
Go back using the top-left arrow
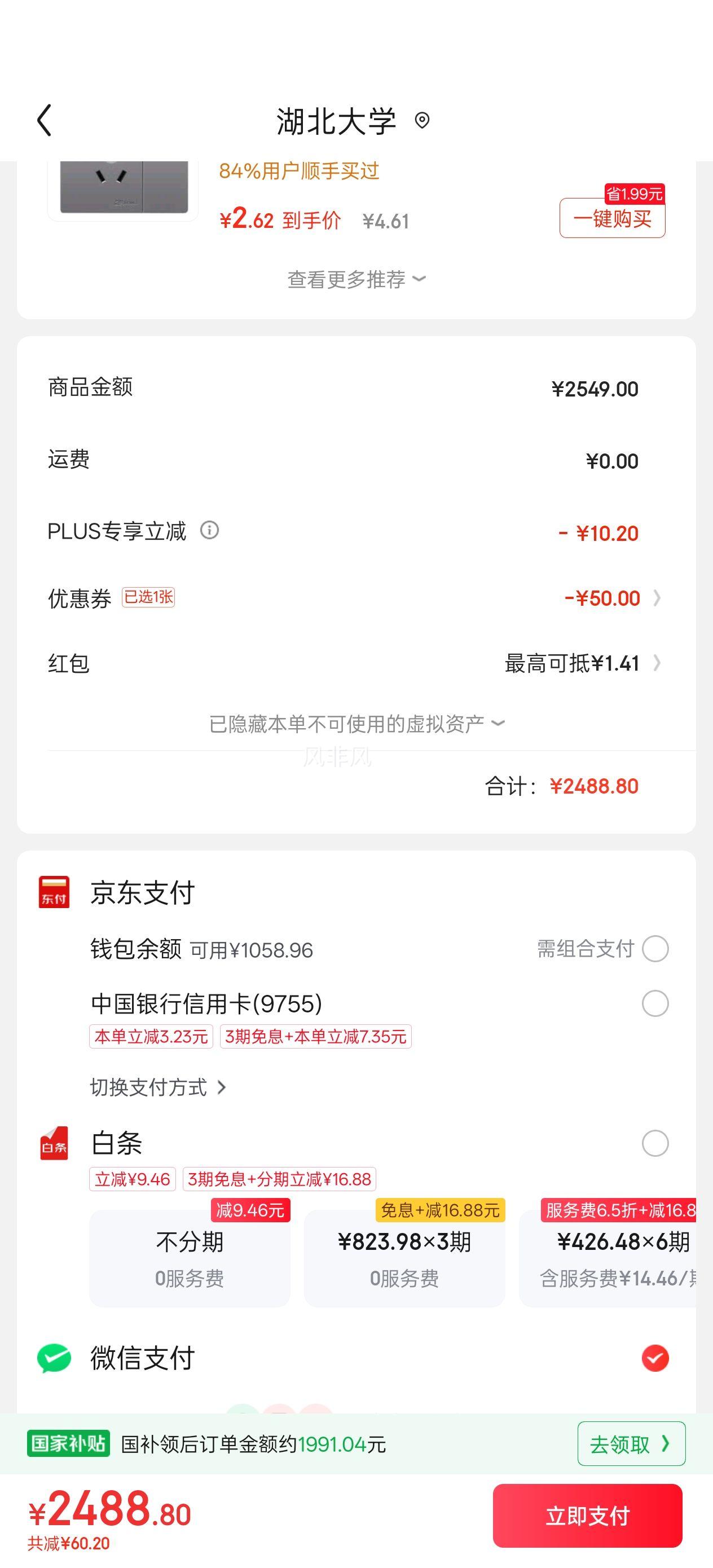(45, 120)
